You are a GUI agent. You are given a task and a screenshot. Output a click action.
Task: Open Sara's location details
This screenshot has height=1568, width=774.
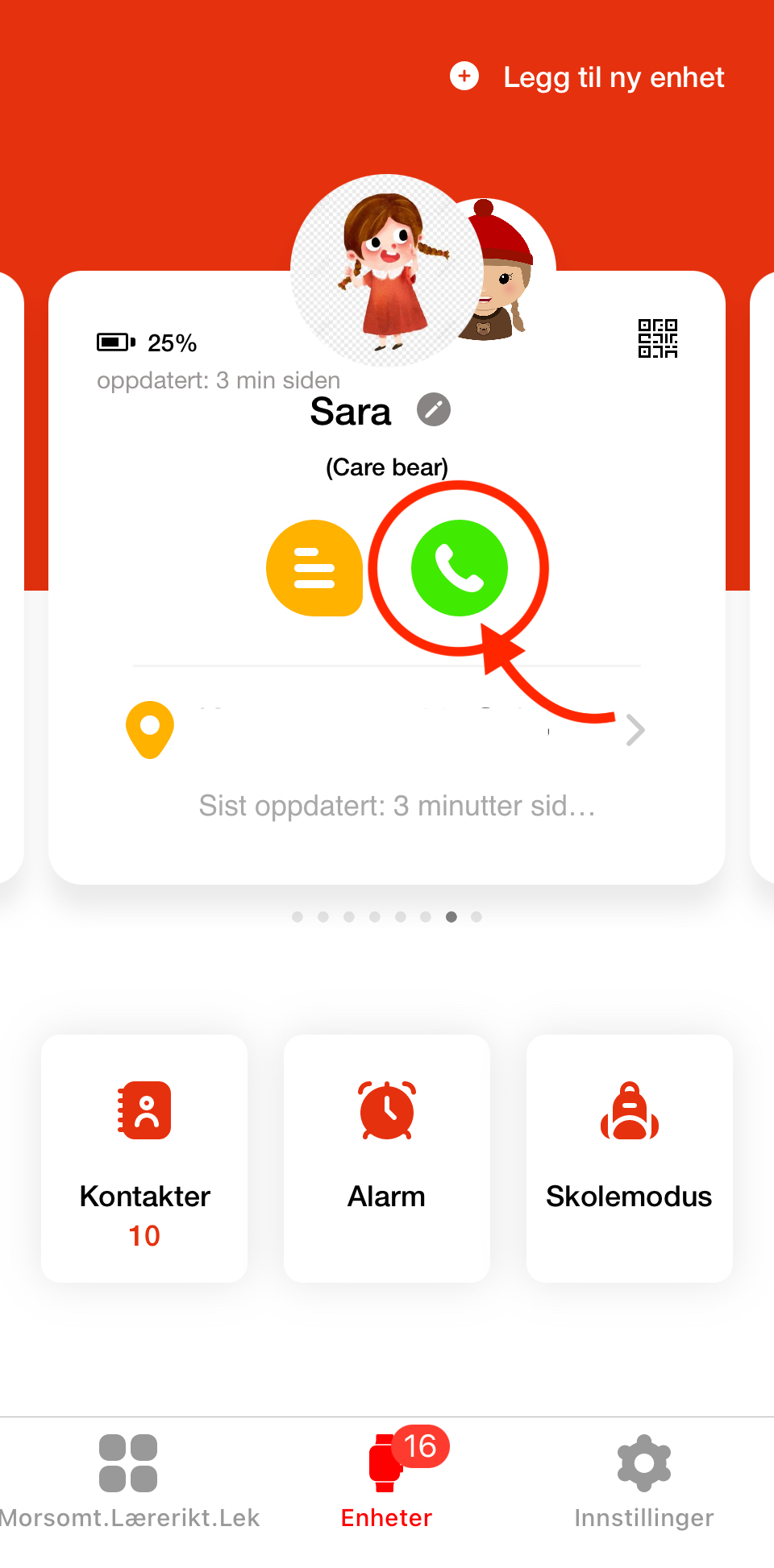pyautogui.click(x=387, y=730)
